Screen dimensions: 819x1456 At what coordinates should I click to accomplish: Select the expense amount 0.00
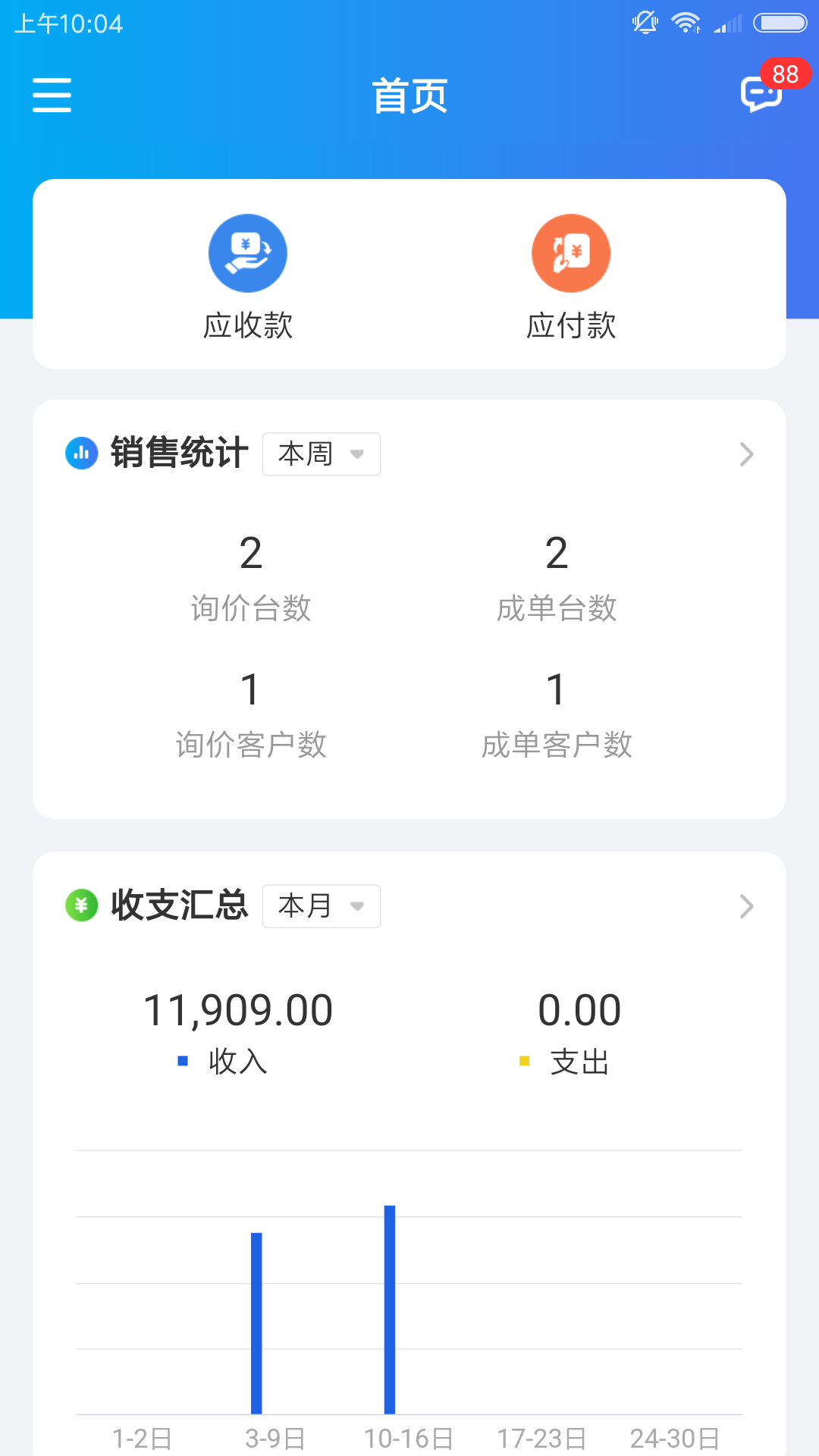coord(579,1009)
